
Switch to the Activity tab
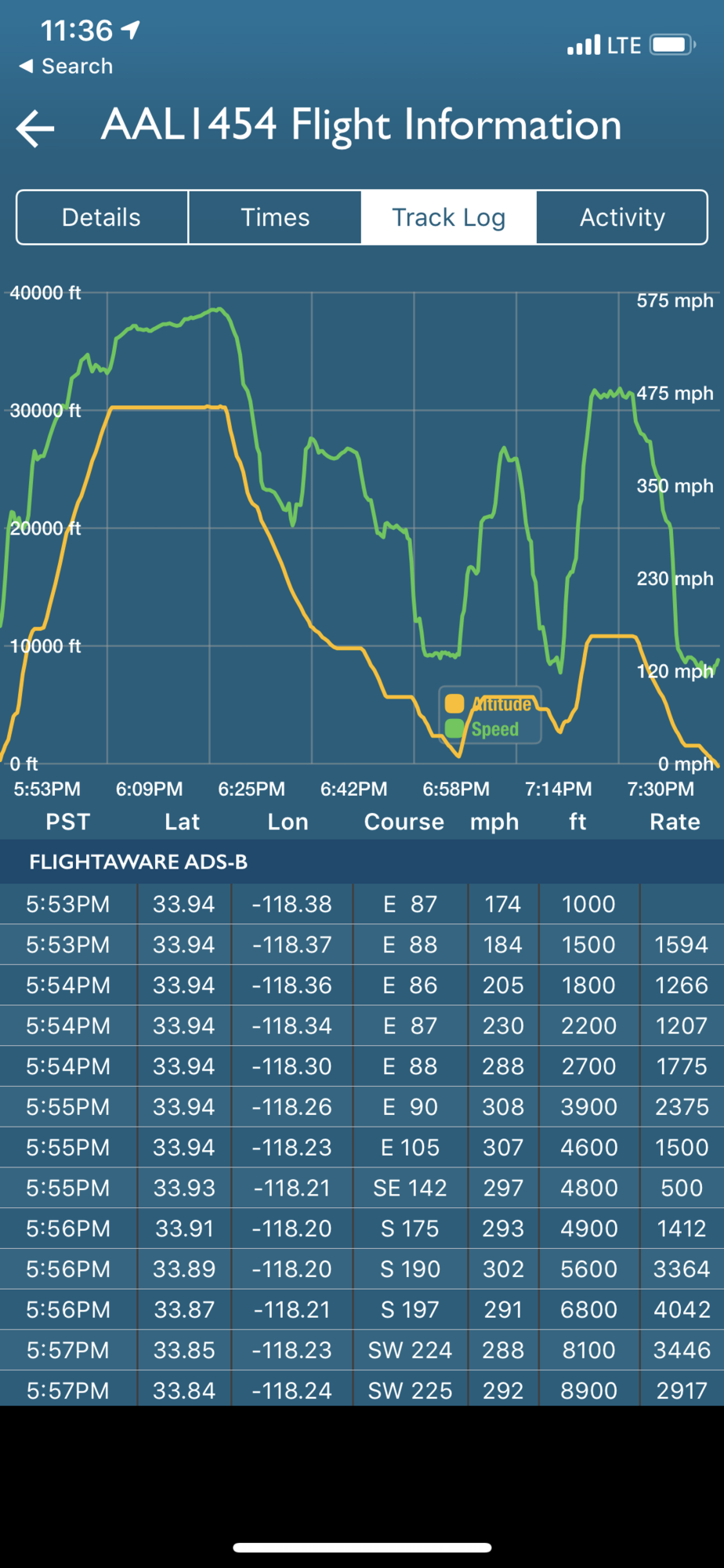click(x=622, y=217)
